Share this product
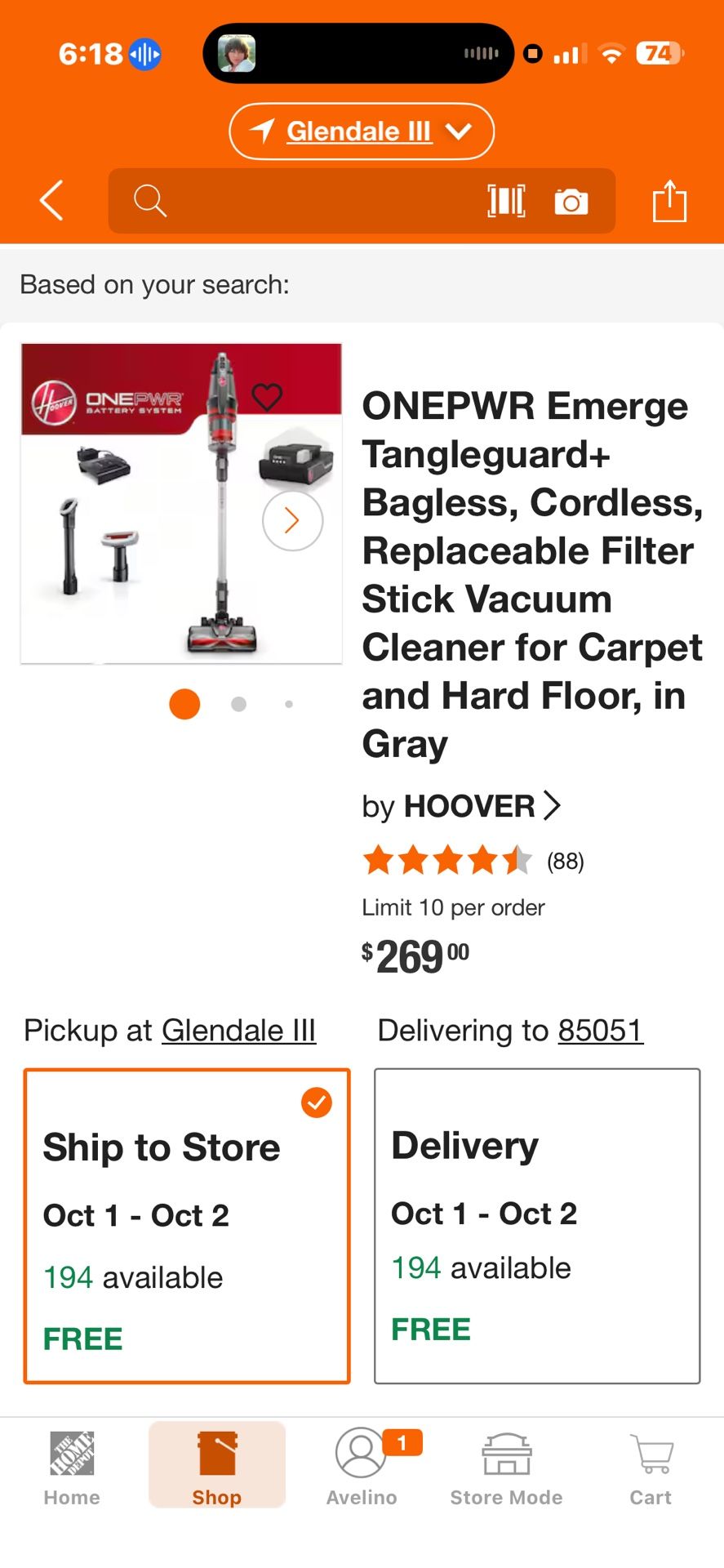Viewport: 724px width, 1568px height. pyautogui.click(x=669, y=201)
